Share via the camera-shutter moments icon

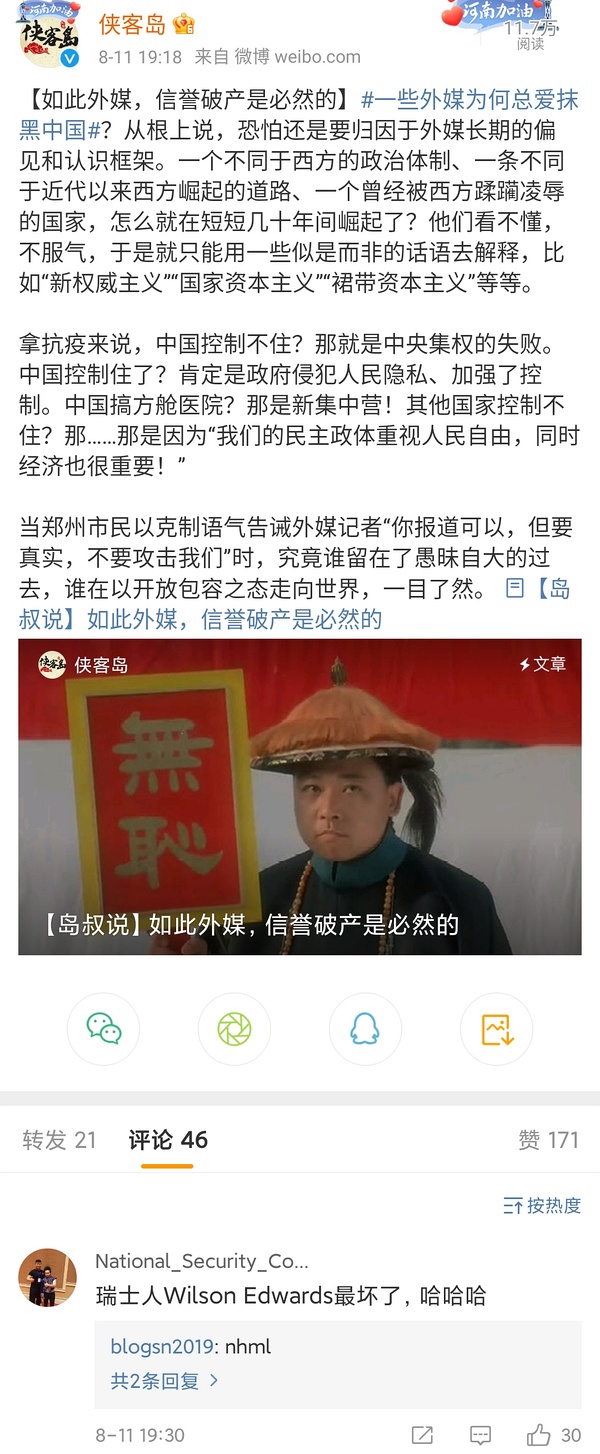[234, 1029]
